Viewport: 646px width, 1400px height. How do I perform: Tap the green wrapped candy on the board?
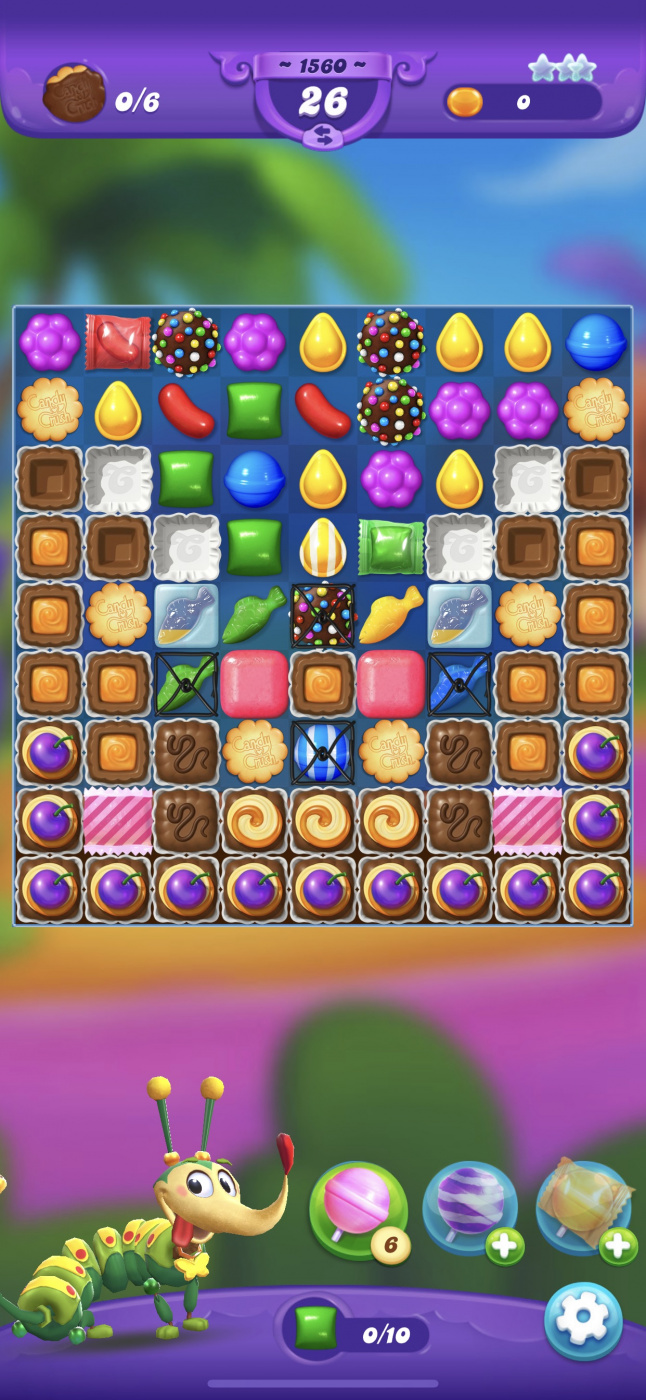point(391,547)
